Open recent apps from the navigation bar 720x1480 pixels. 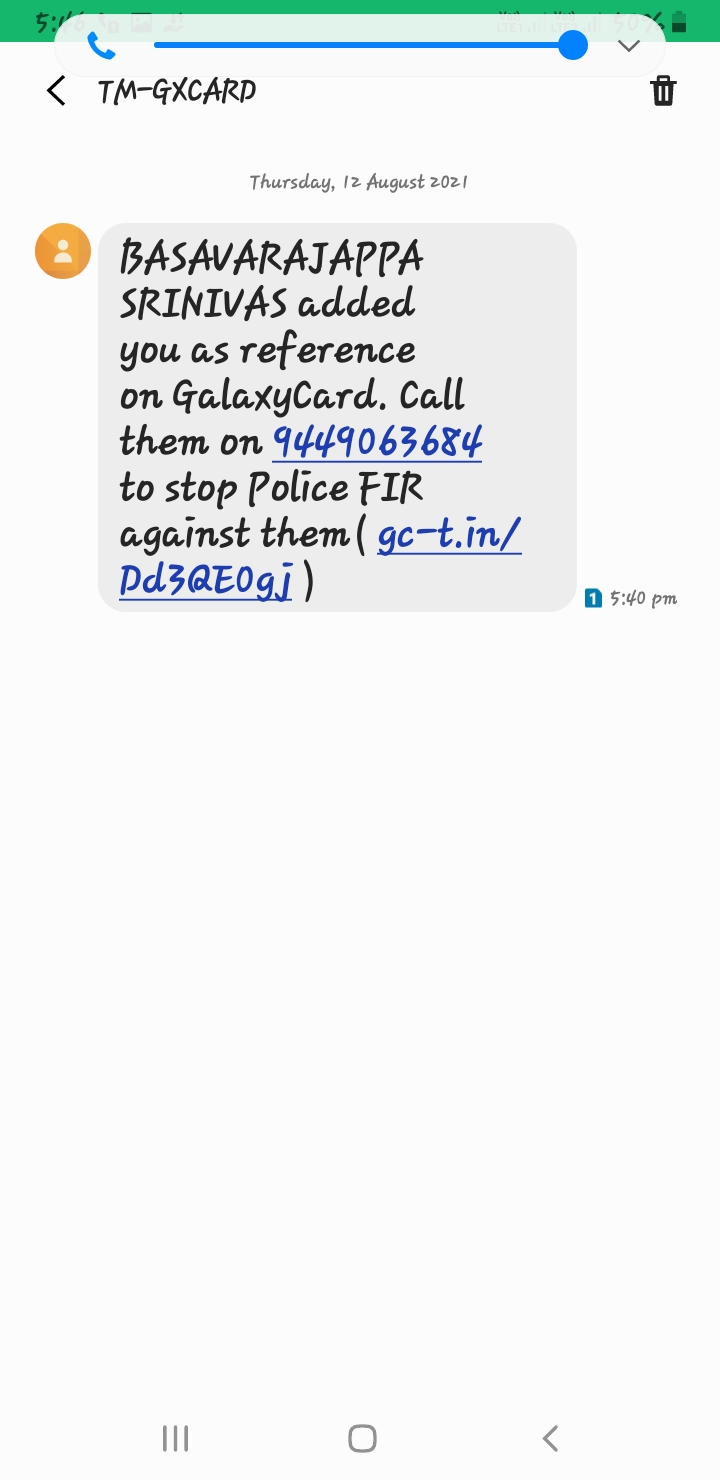175,1438
